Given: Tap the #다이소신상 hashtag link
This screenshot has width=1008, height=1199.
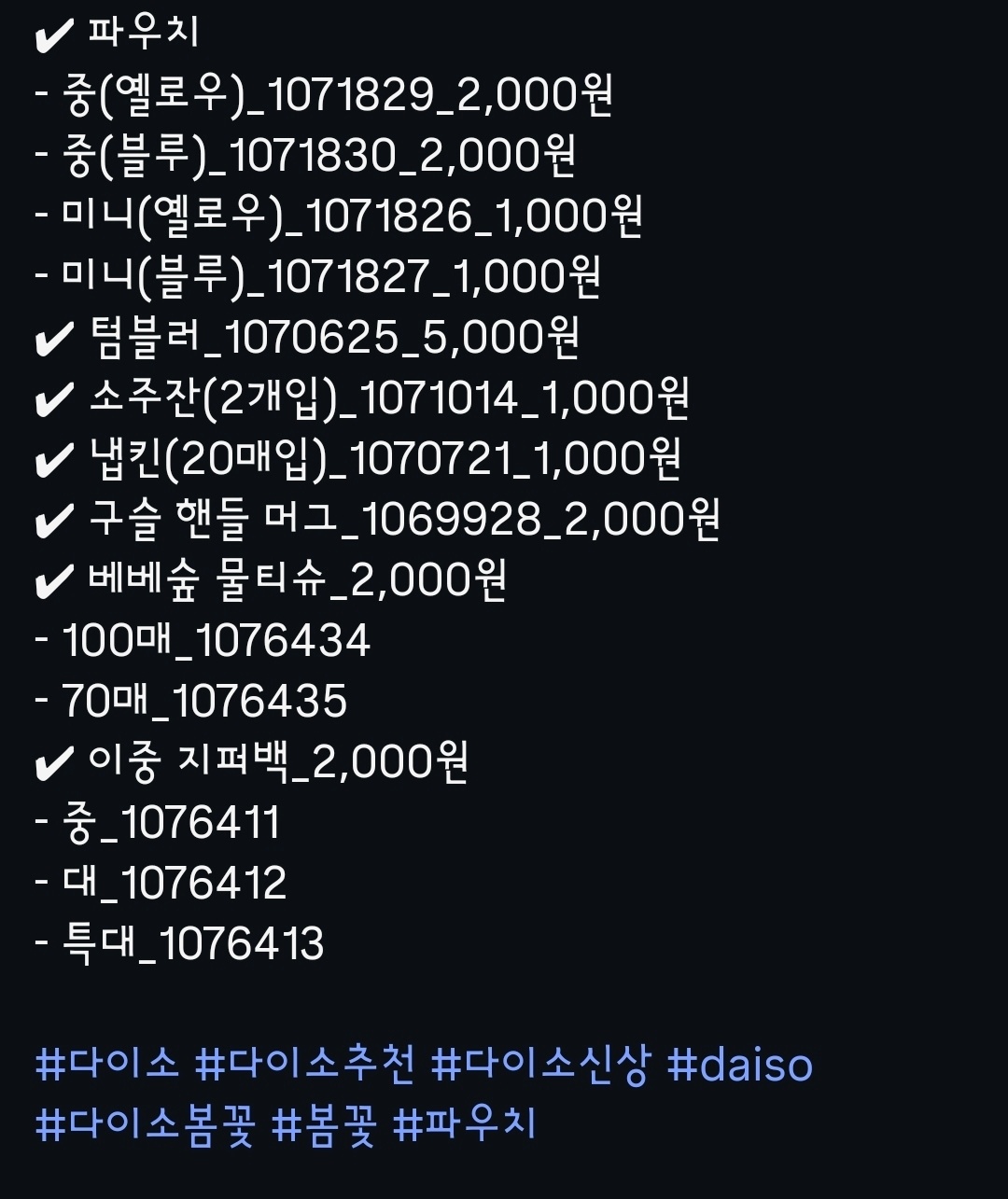Looking at the screenshot, I should (539, 1064).
